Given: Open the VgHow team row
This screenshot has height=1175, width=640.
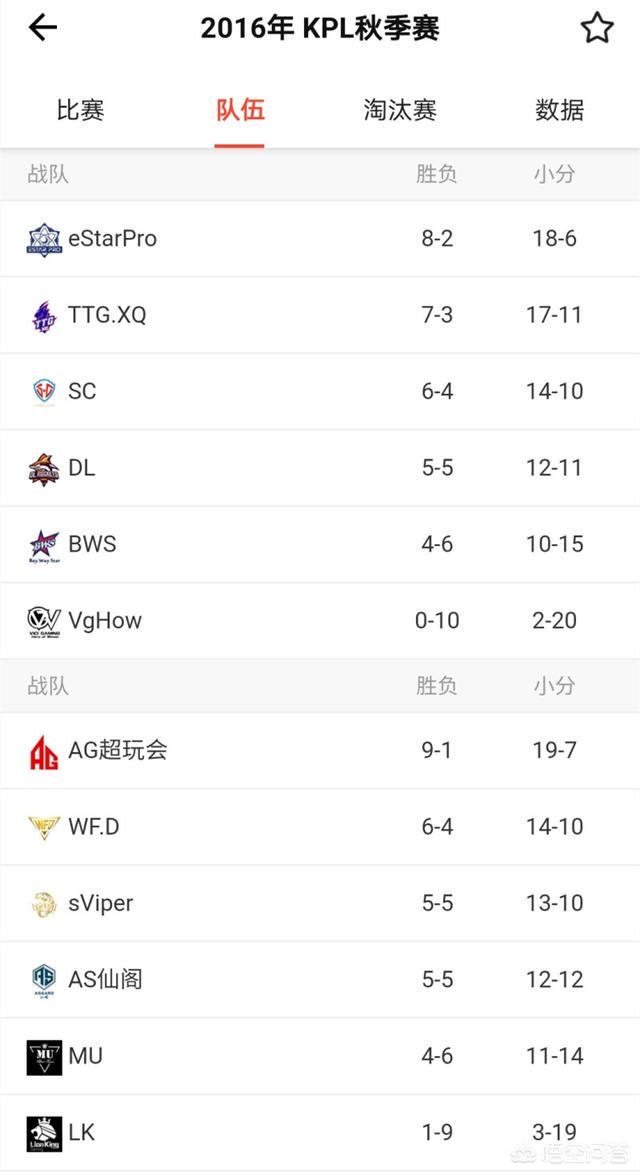Looking at the screenshot, I should click(x=320, y=621).
